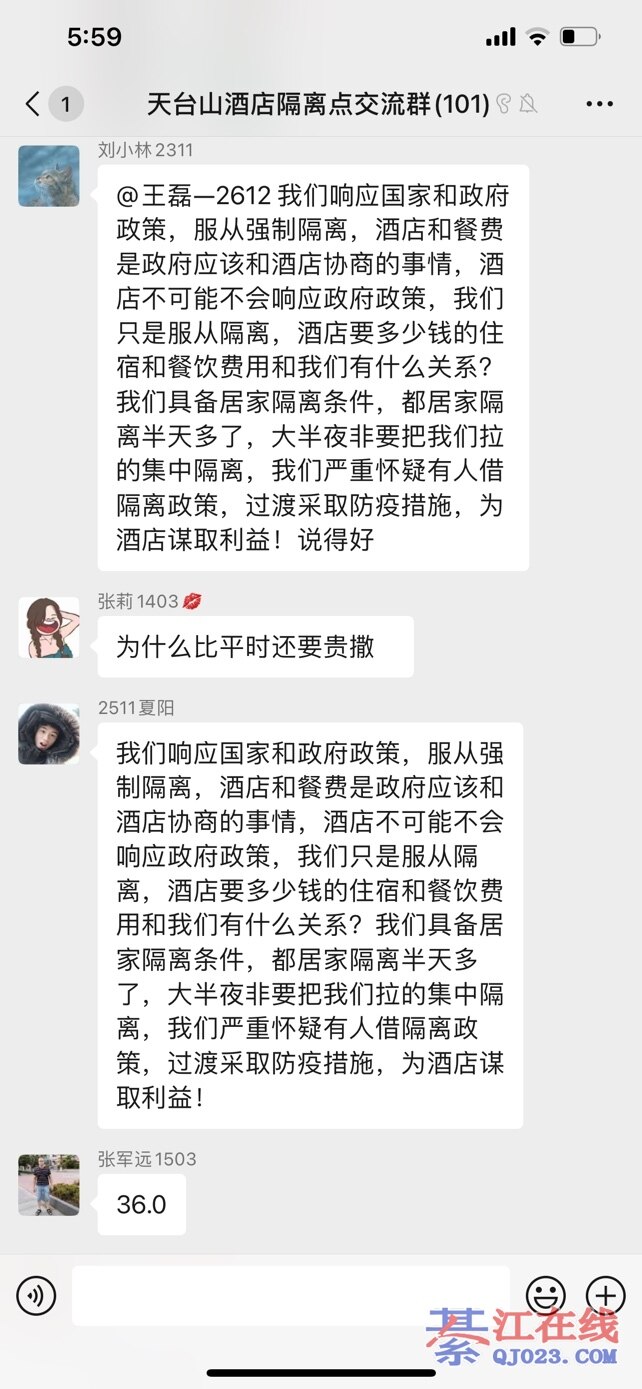Open 张莉 1403's avatar profile
The width and height of the screenshot is (642, 1389).
pyautogui.click(x=49, y=628)
